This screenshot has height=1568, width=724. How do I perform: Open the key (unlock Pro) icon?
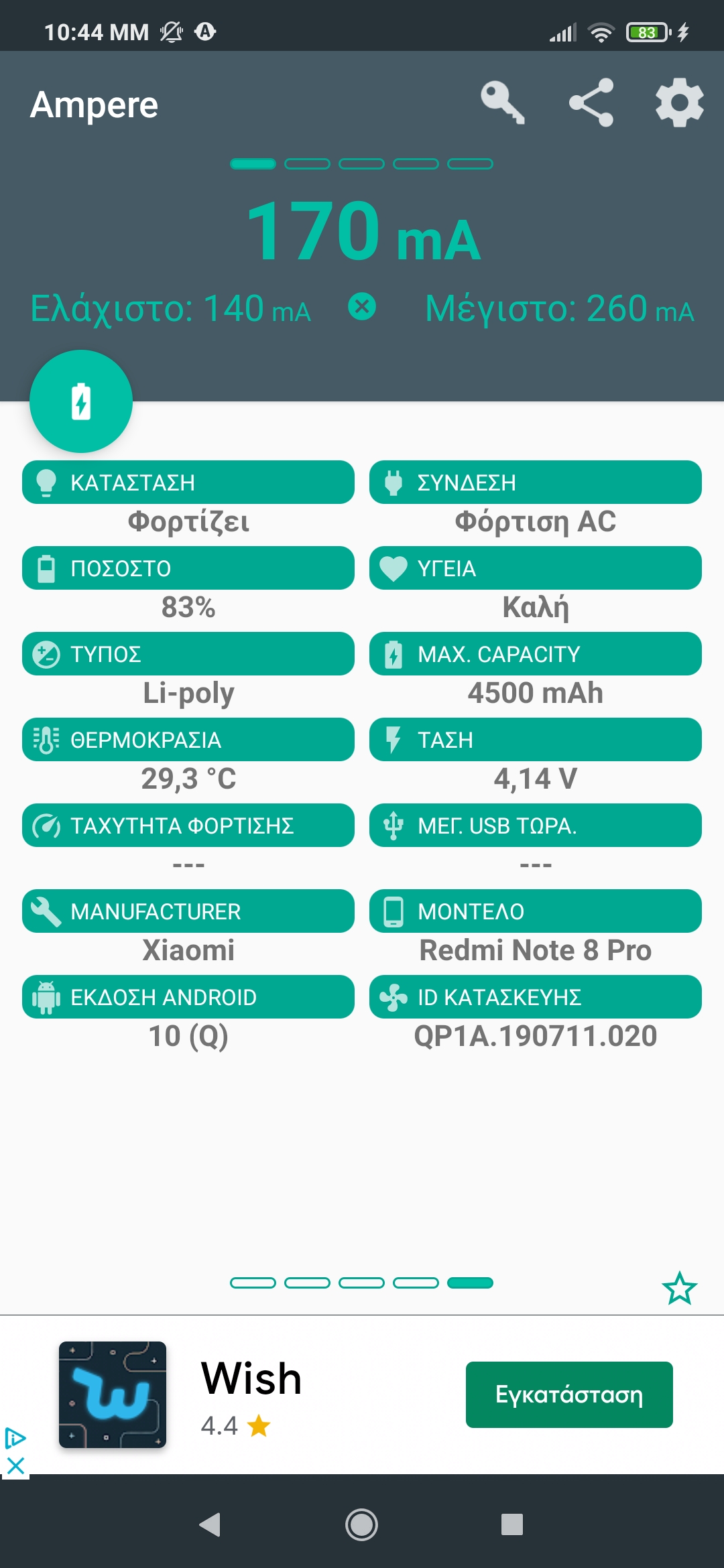click(501, 103)
